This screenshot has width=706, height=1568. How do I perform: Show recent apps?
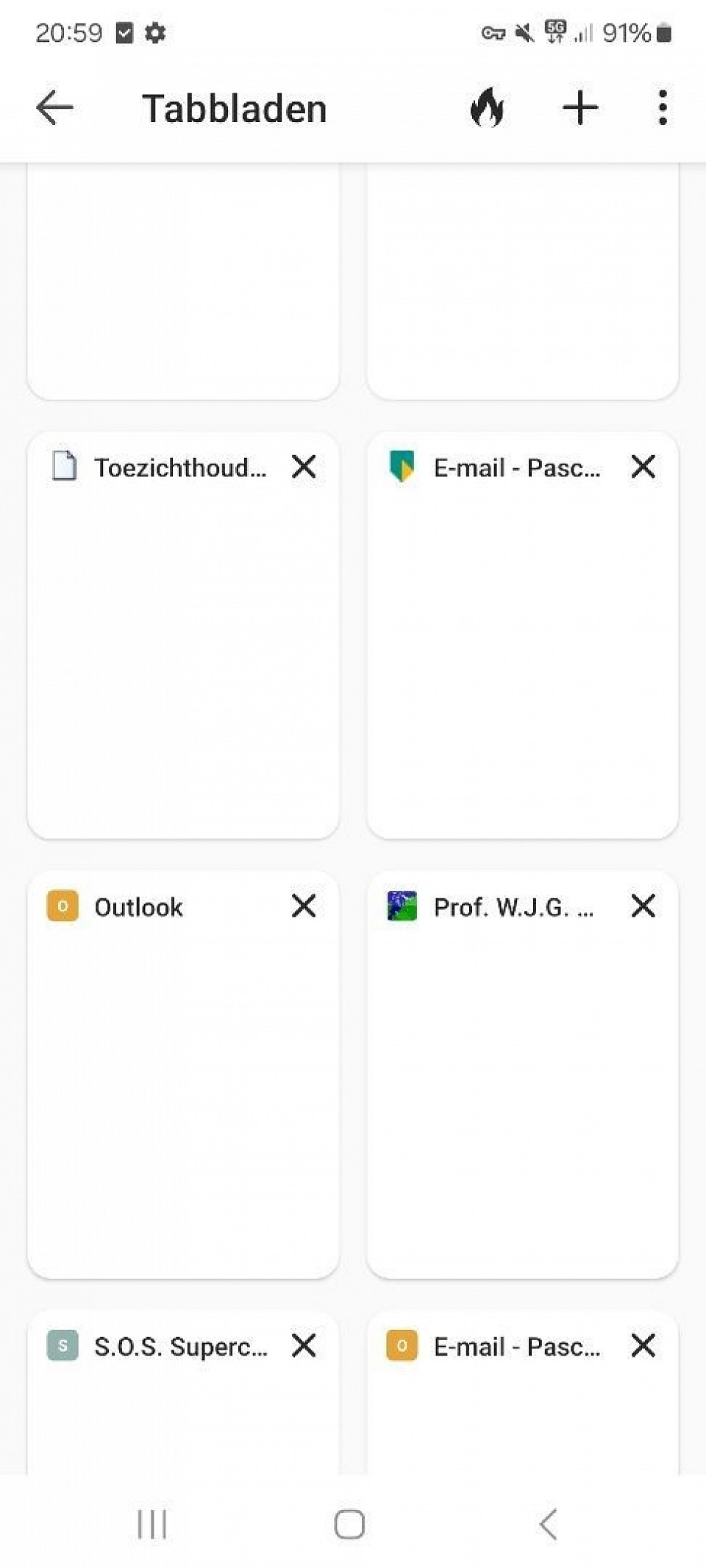(152, 1524)
